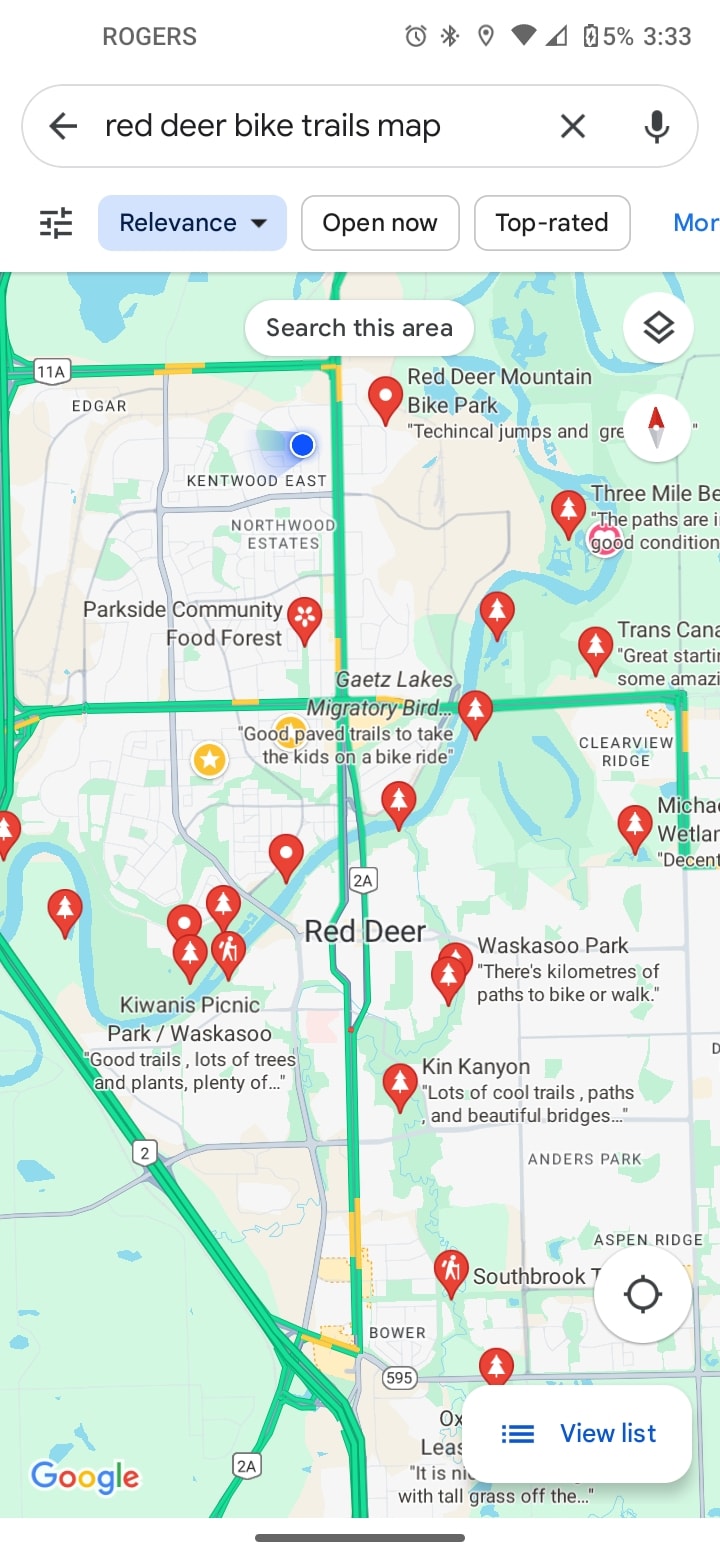Apply the Open now filter chip
Viewport: 720px width, 1560px height.
pyautogui.click(x=379, y=222)
